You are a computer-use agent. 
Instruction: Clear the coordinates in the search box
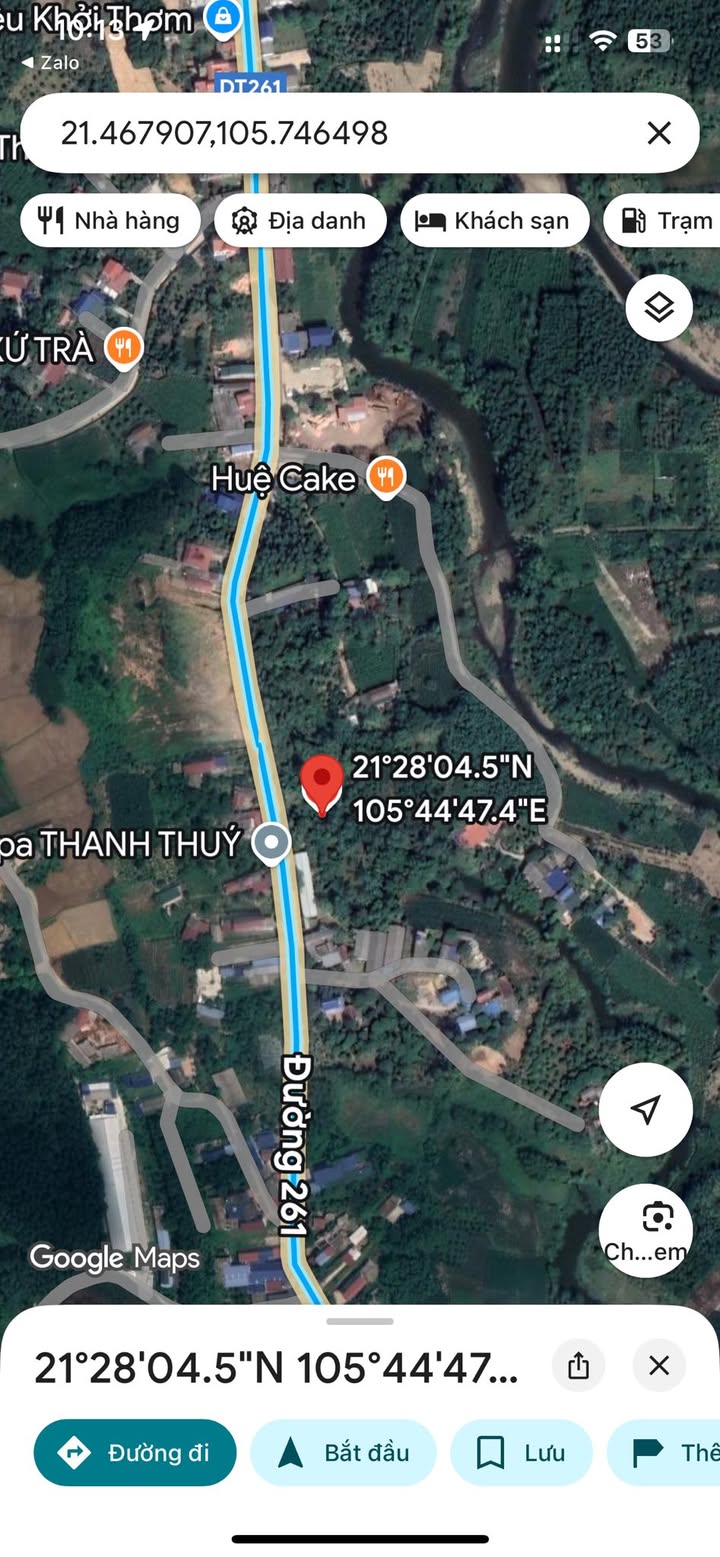(x=658, y=133)
